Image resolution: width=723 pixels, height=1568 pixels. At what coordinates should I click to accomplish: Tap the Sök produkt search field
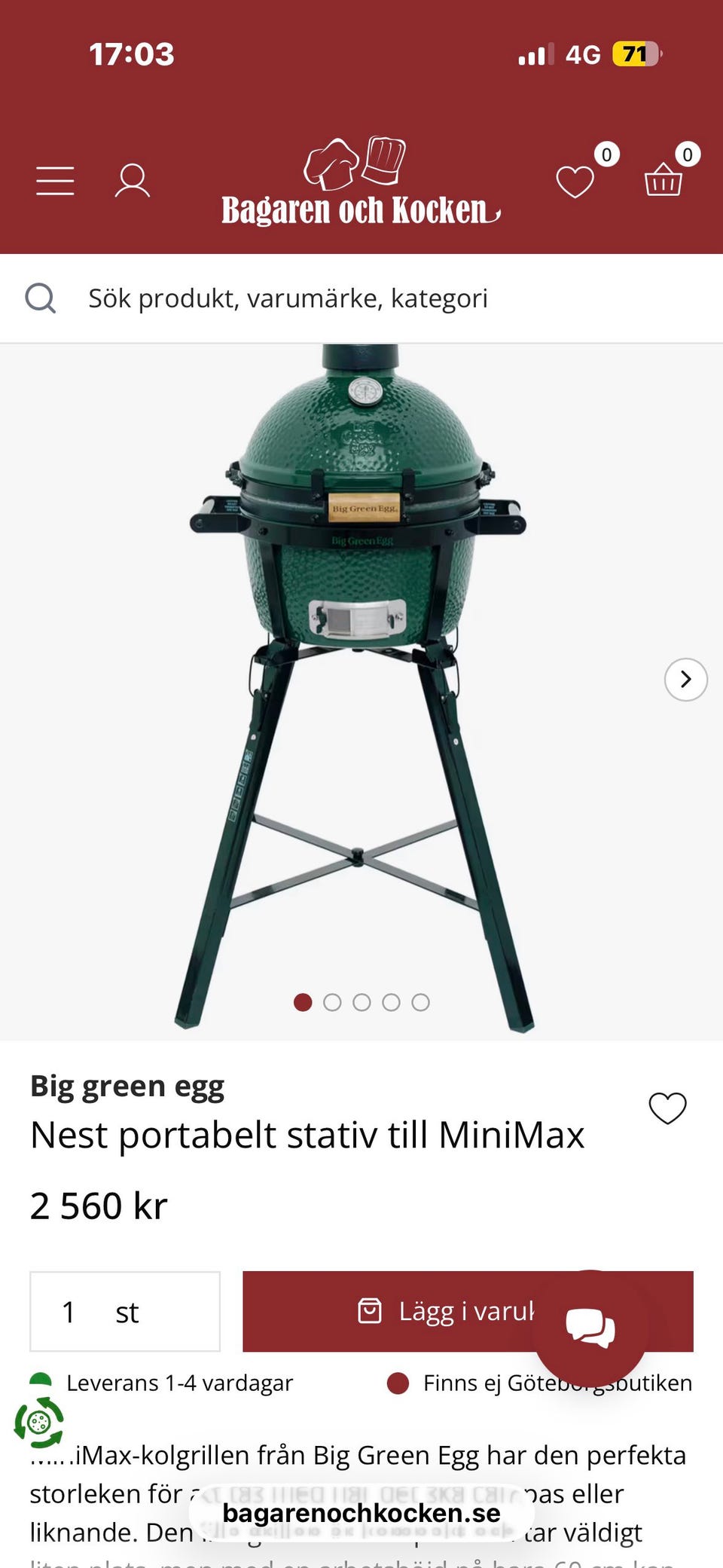tap(361, 298)
